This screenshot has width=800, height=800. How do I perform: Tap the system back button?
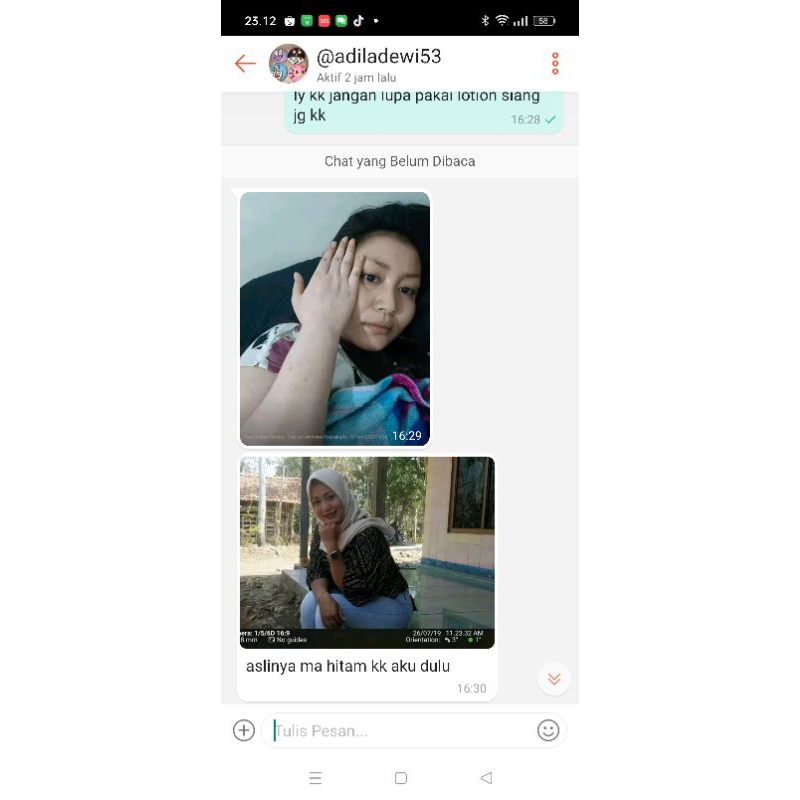coord(486,778)
